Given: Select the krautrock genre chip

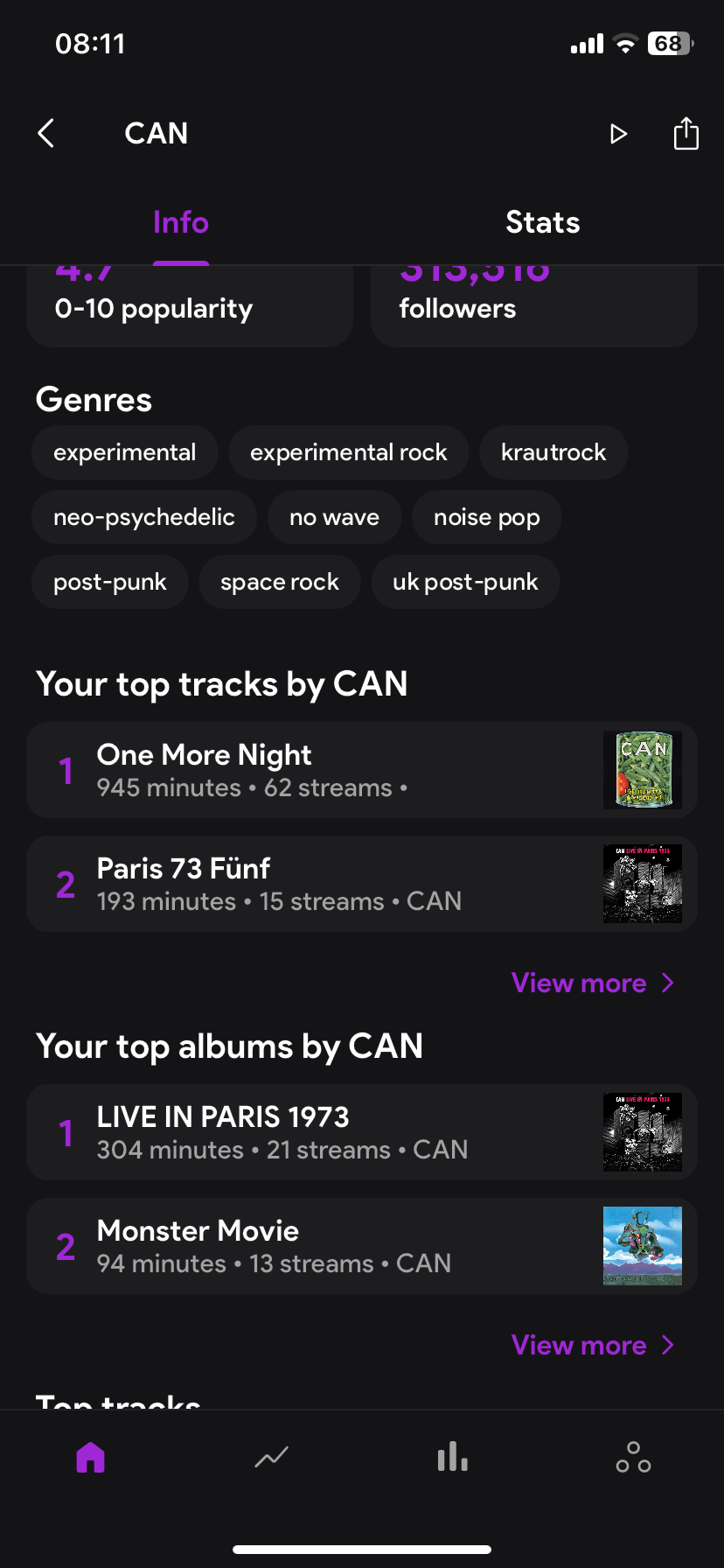Looking at the screenshot, I should point(553,452).
